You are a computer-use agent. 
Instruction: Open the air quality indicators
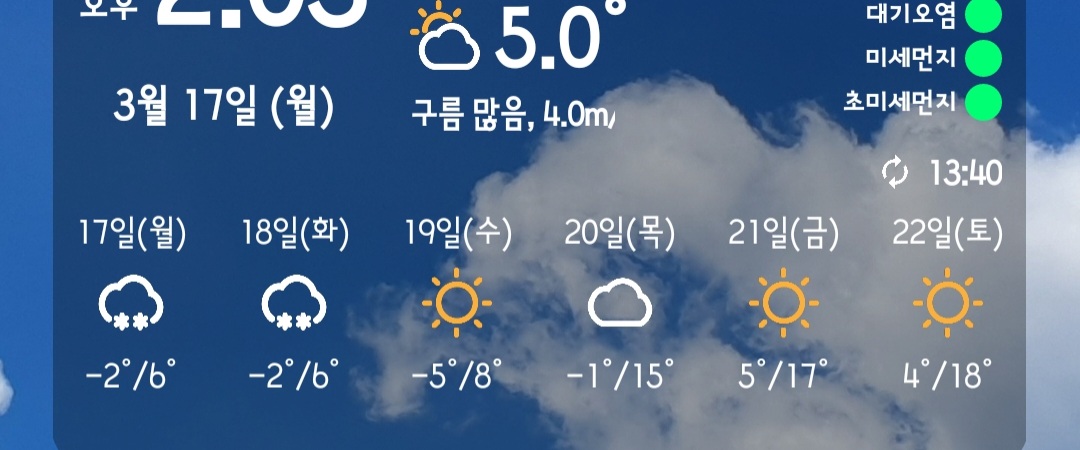tap(923, 61)
